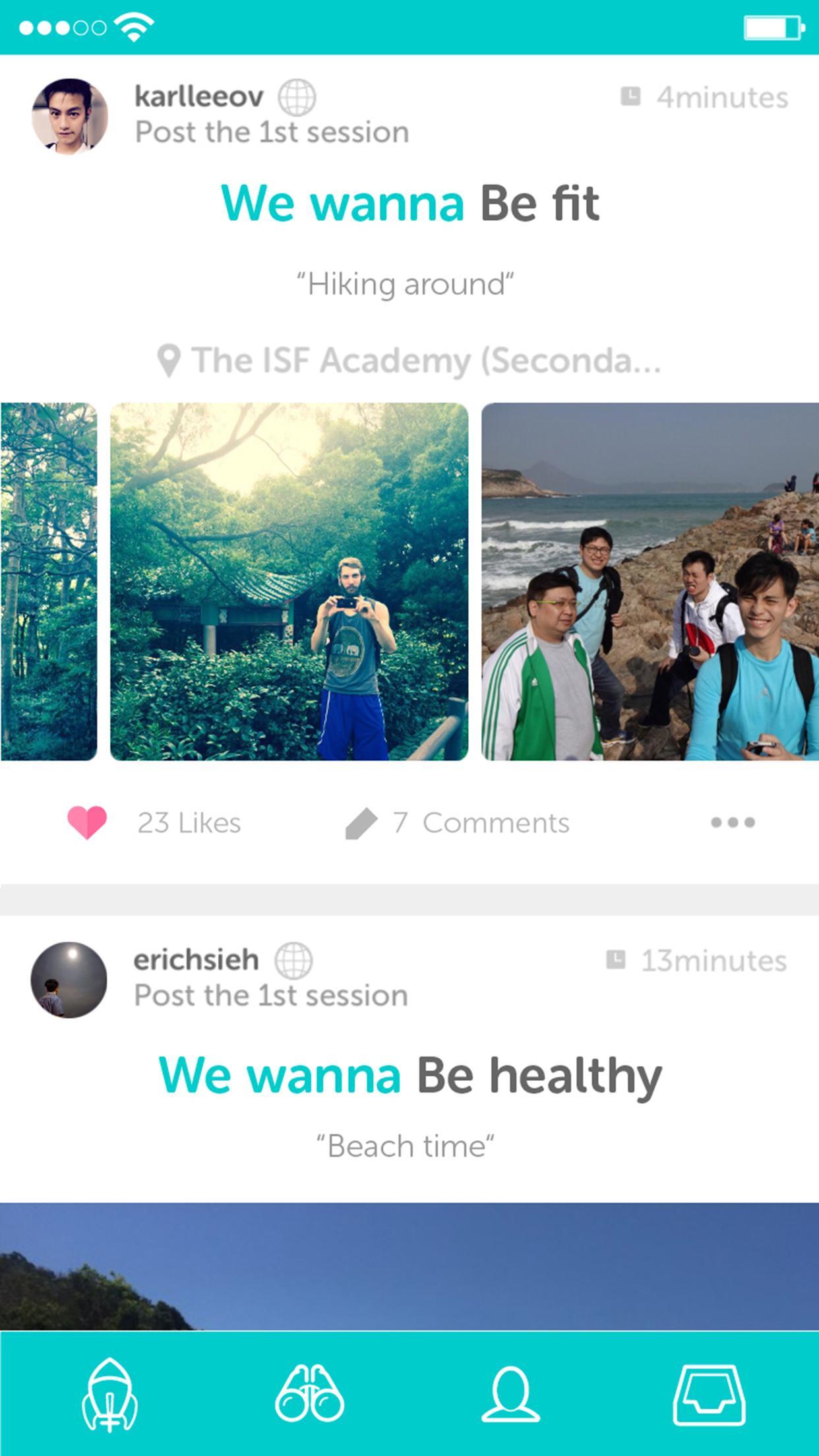819x1456 pixels.
Task: Open the photo of man holding camera
Action: [x=289, y=582]
